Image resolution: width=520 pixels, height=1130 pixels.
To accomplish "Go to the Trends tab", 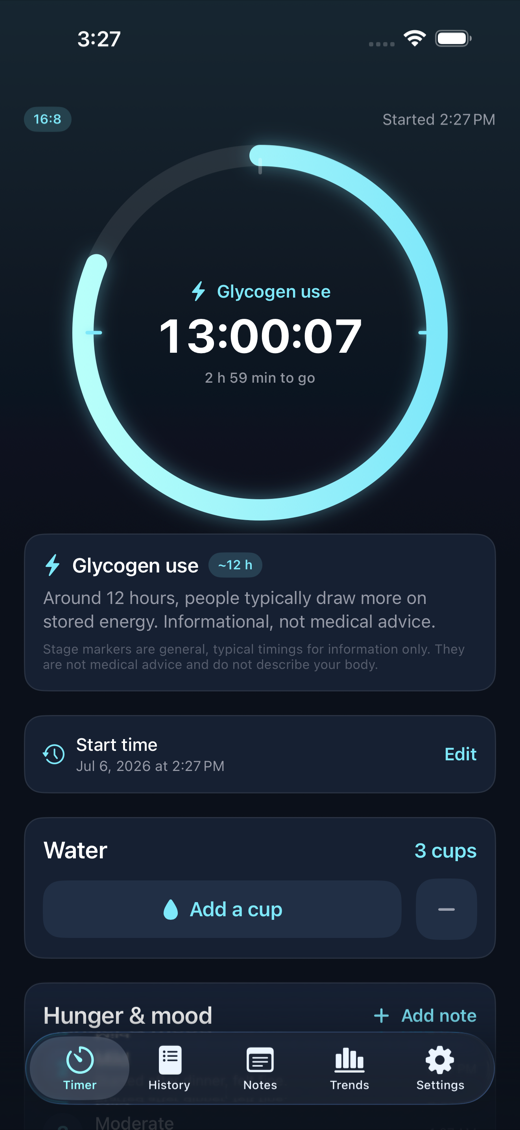I will coord(349,1068).
